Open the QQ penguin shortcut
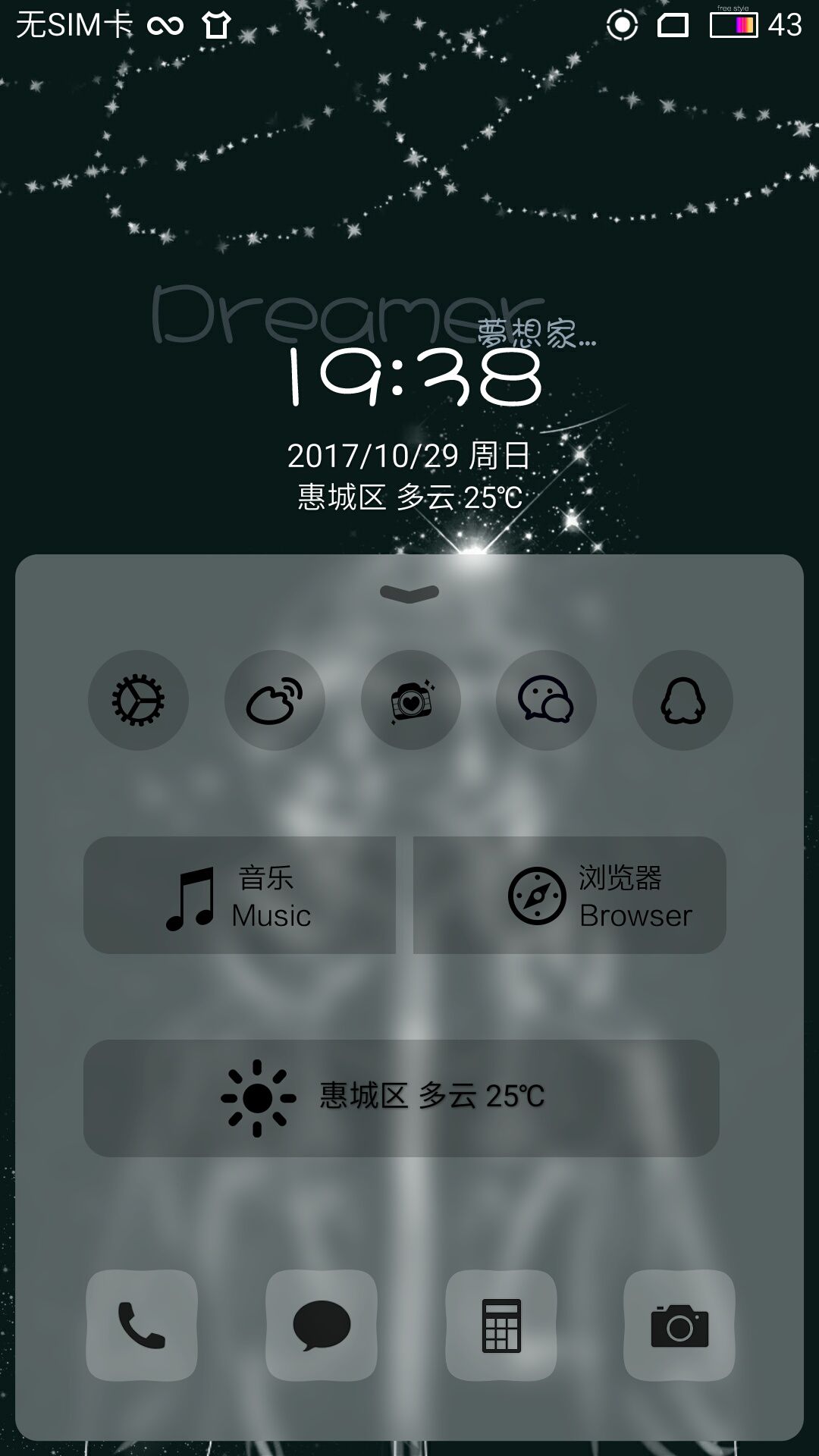The width and height of the screenshot is (819, 1456). point(682,700)
